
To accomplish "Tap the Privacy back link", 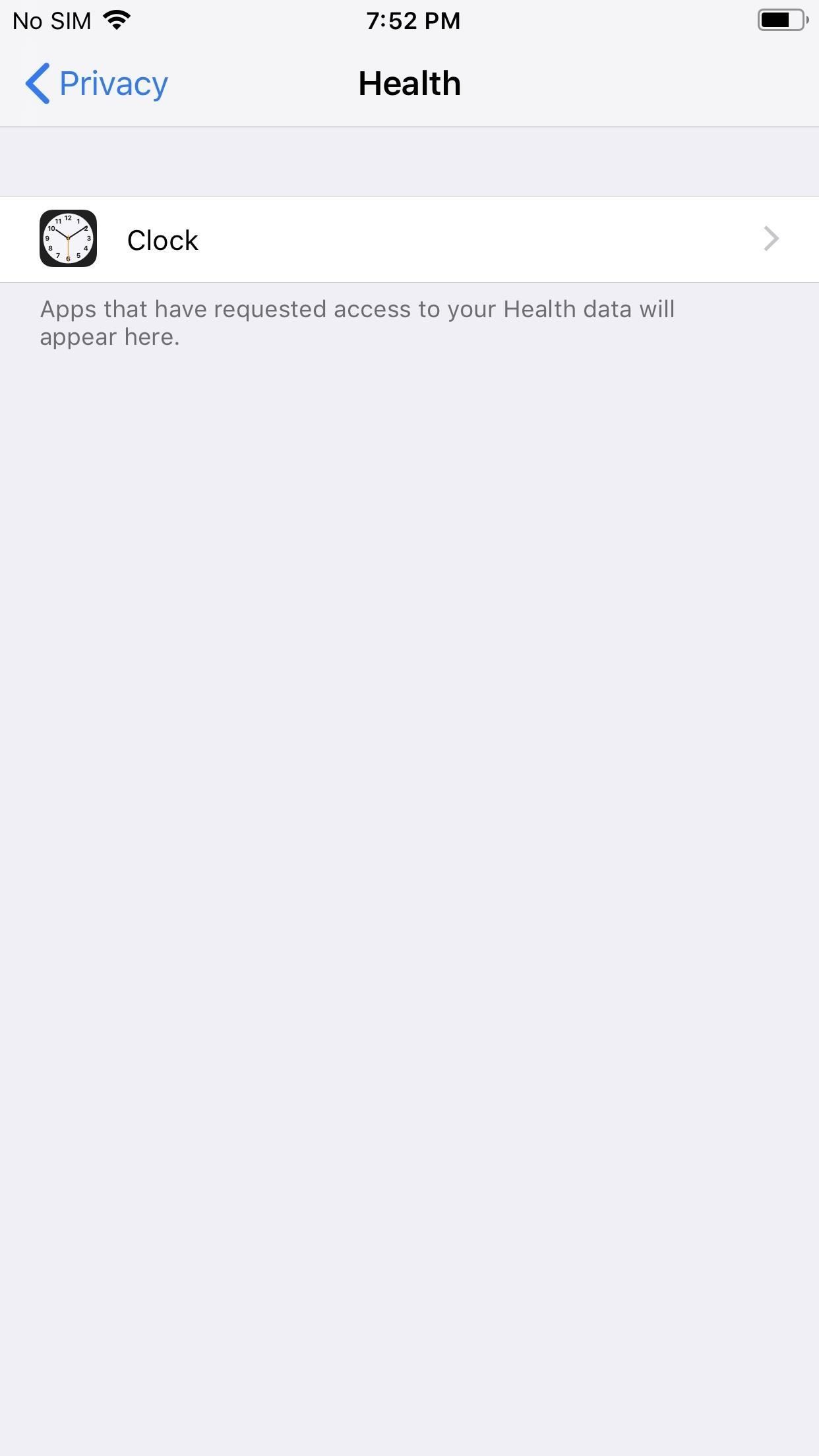I will 113,83.
